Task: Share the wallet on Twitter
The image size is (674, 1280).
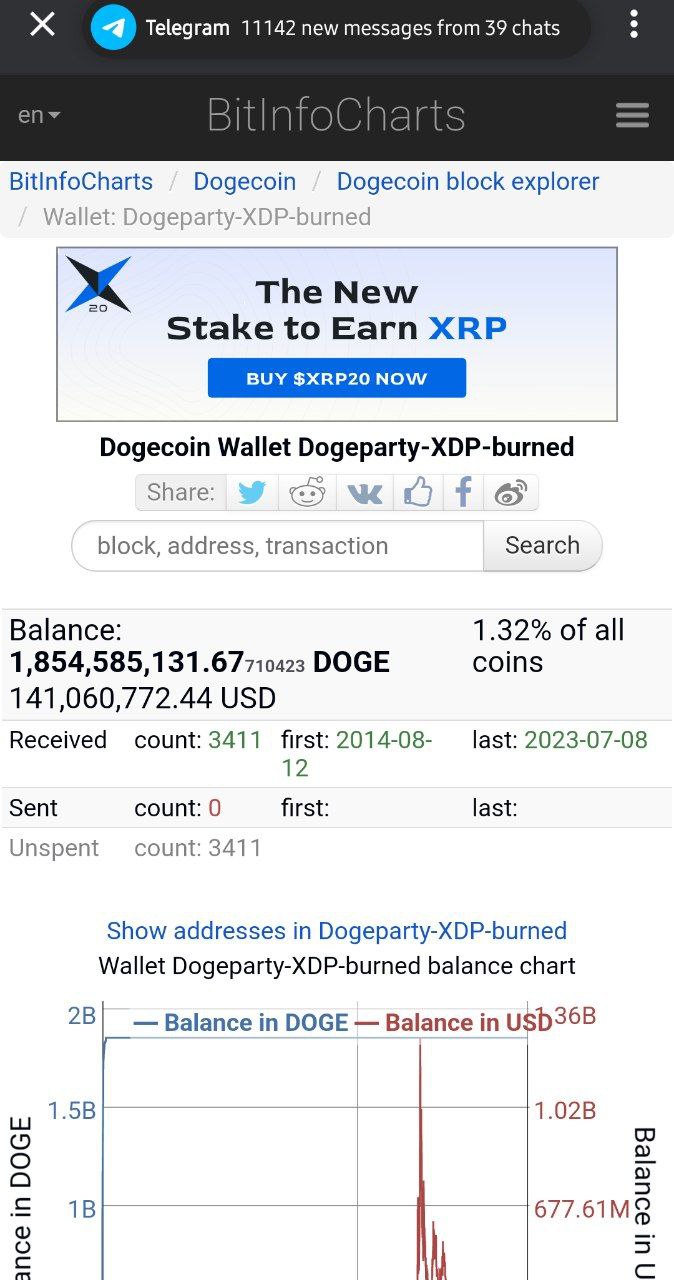Action: 252,492
